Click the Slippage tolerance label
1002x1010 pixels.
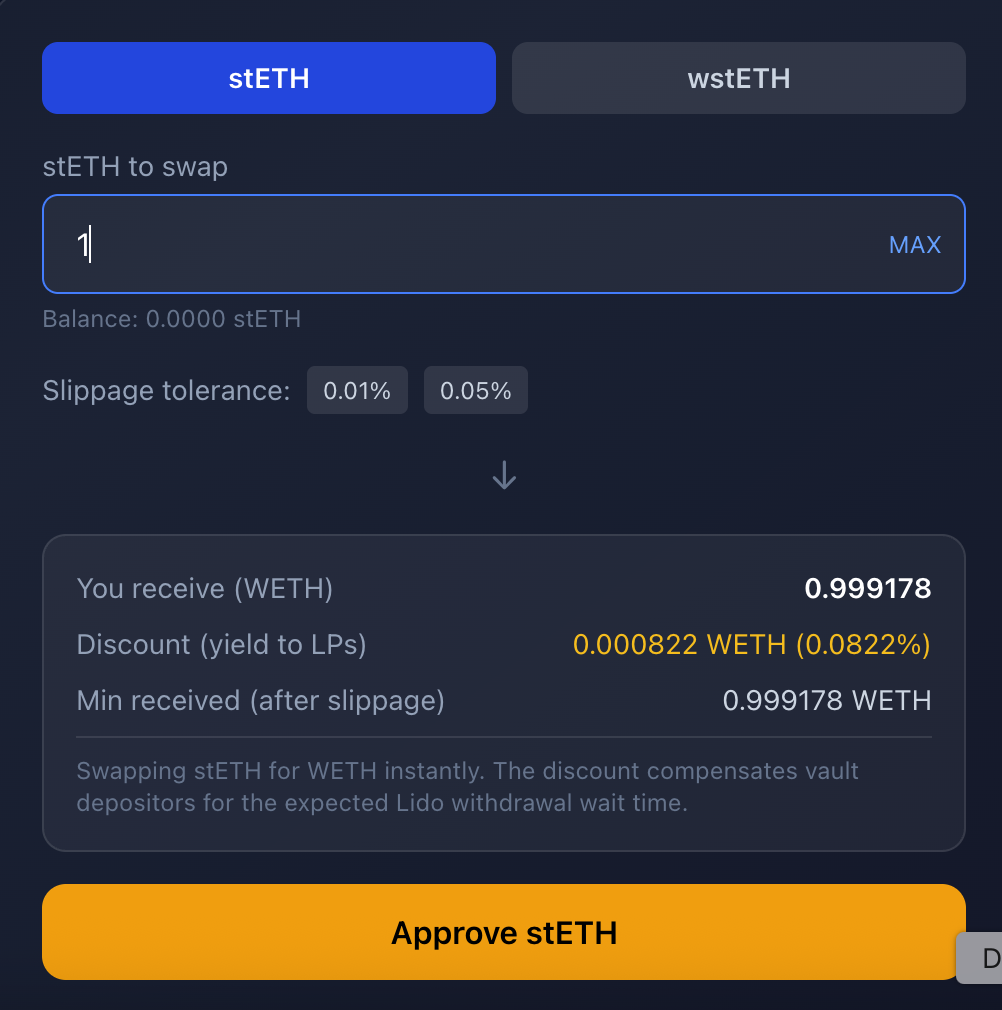(x=164, y=390)
